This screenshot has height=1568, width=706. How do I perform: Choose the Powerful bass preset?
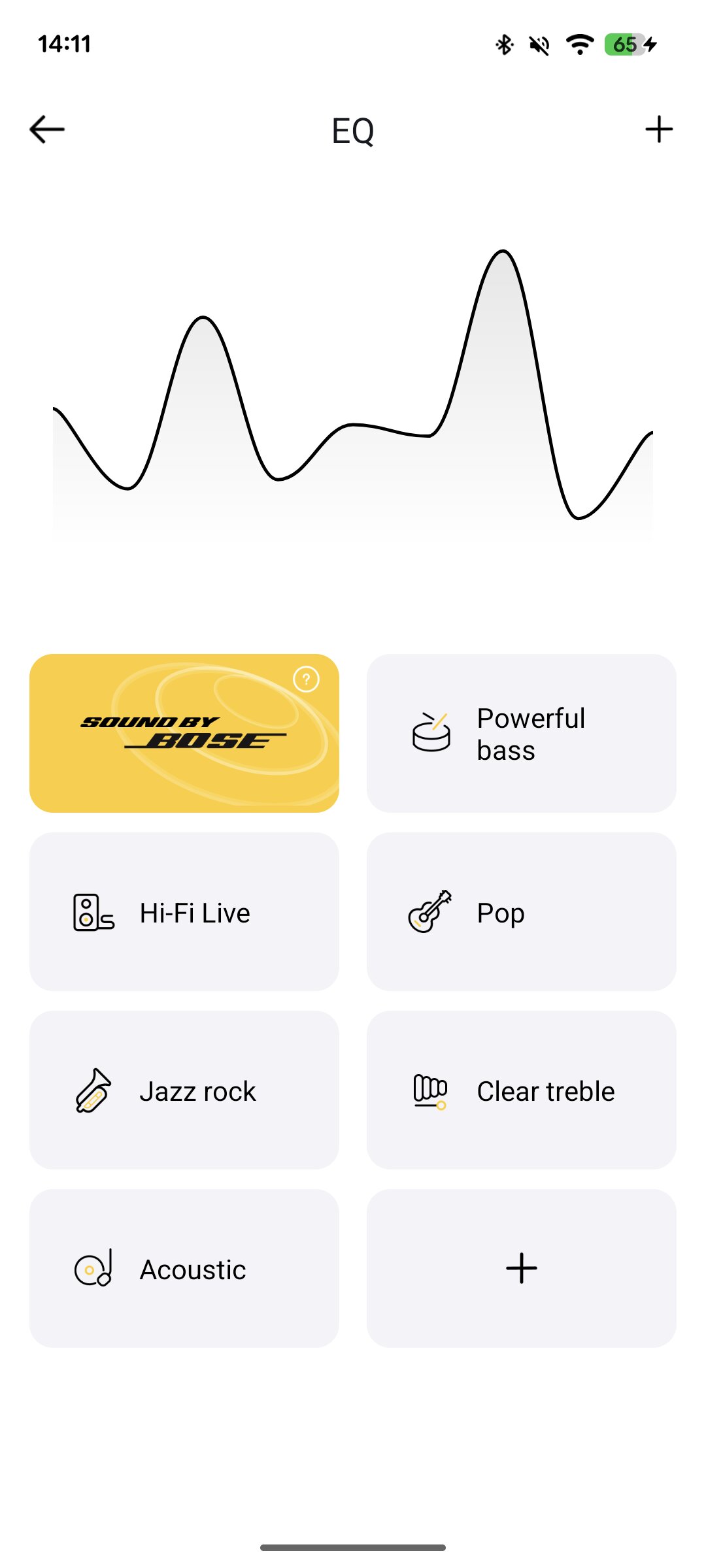click(x=521, y=733)
